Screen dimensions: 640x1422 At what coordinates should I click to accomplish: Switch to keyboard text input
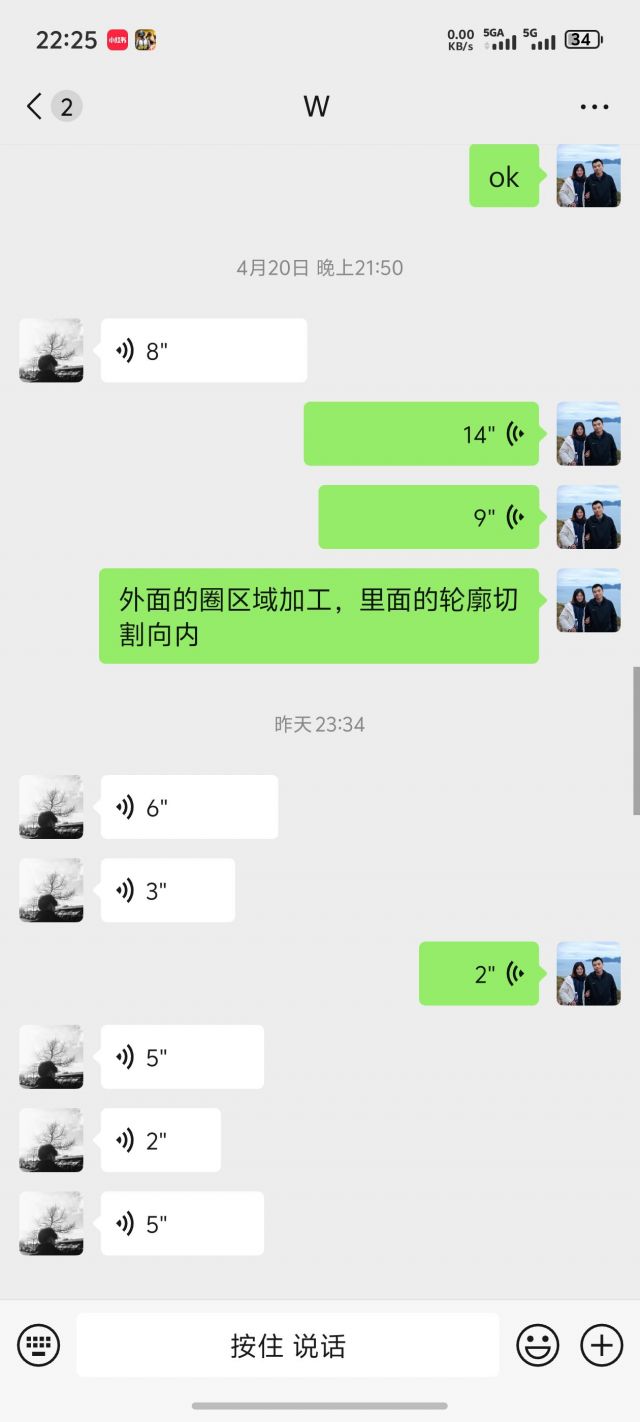click(x=39, y=1345)
